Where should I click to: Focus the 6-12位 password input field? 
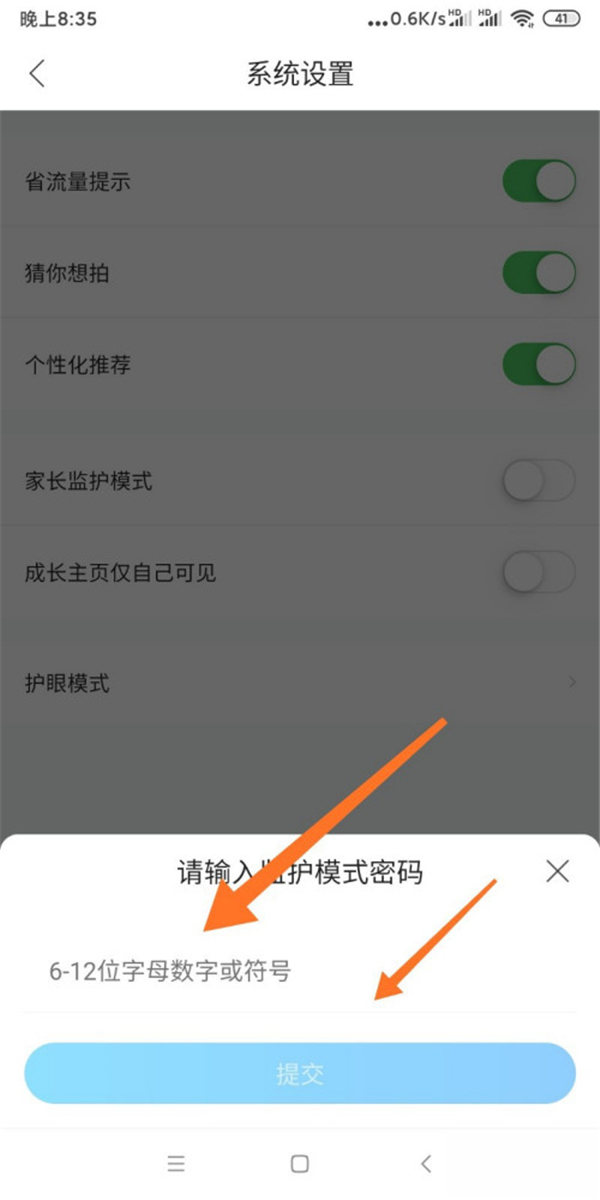(300, 971)
